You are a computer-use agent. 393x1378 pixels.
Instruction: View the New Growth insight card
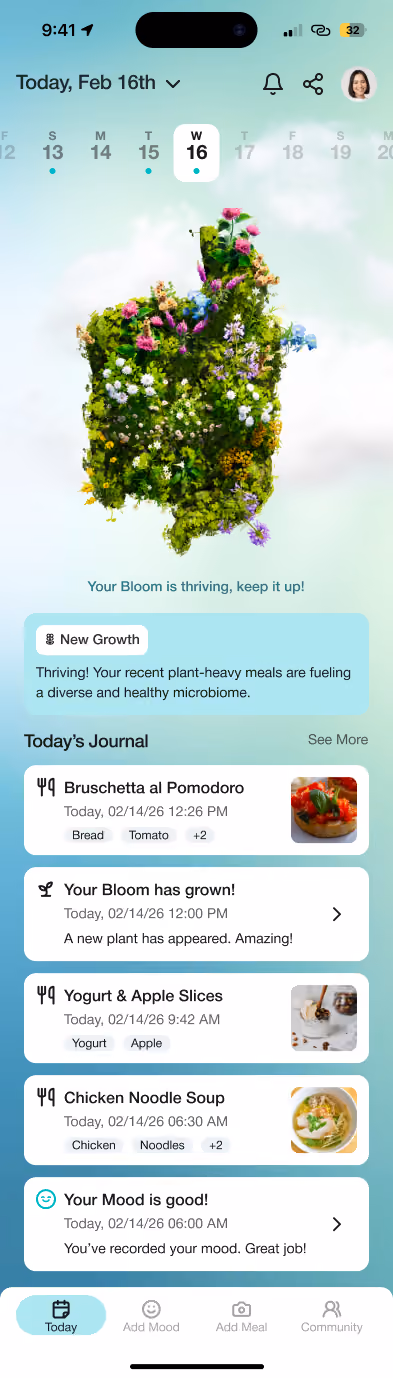coord(196,664)
